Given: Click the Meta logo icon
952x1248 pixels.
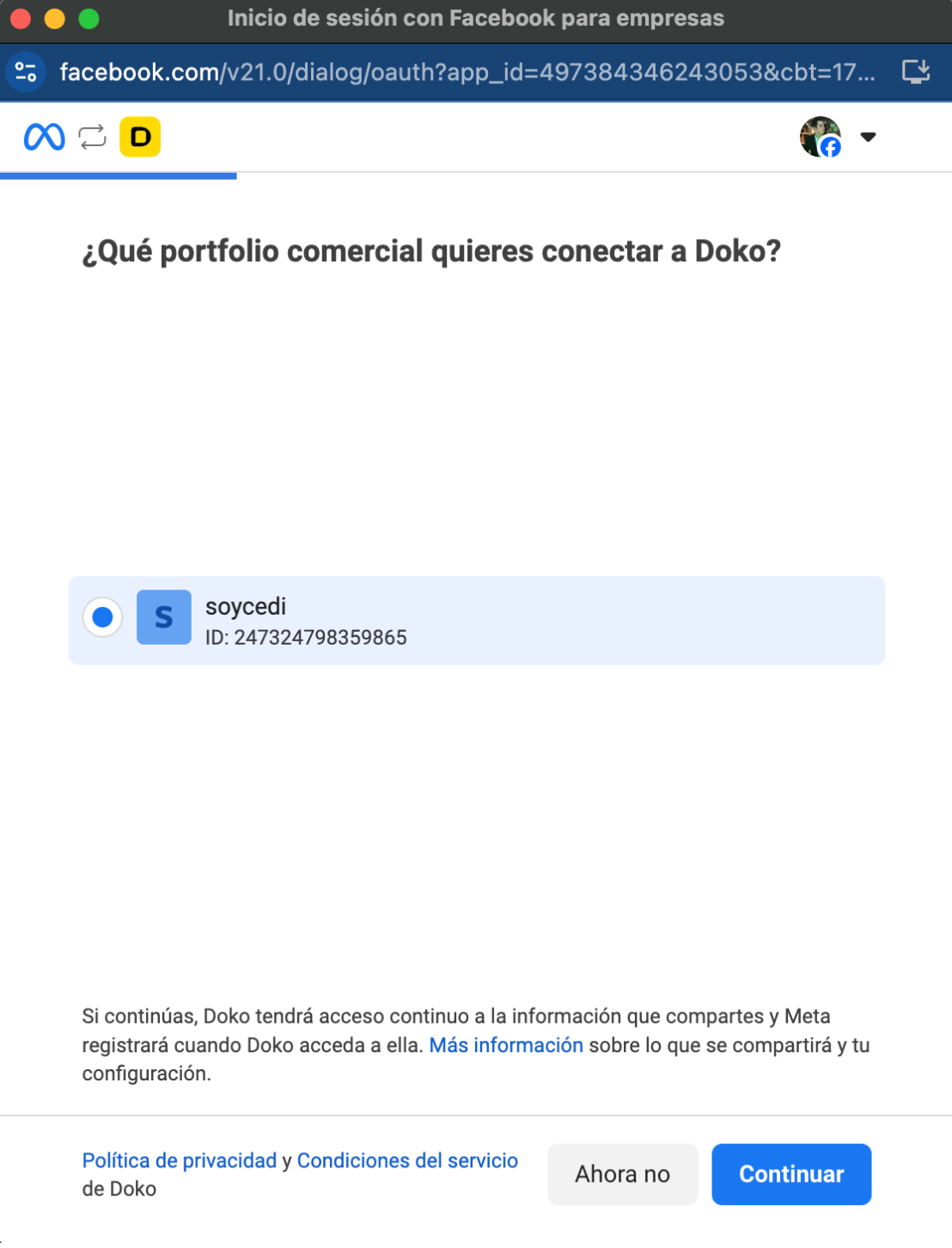Looking at the screenshot, I should point(43,136).
